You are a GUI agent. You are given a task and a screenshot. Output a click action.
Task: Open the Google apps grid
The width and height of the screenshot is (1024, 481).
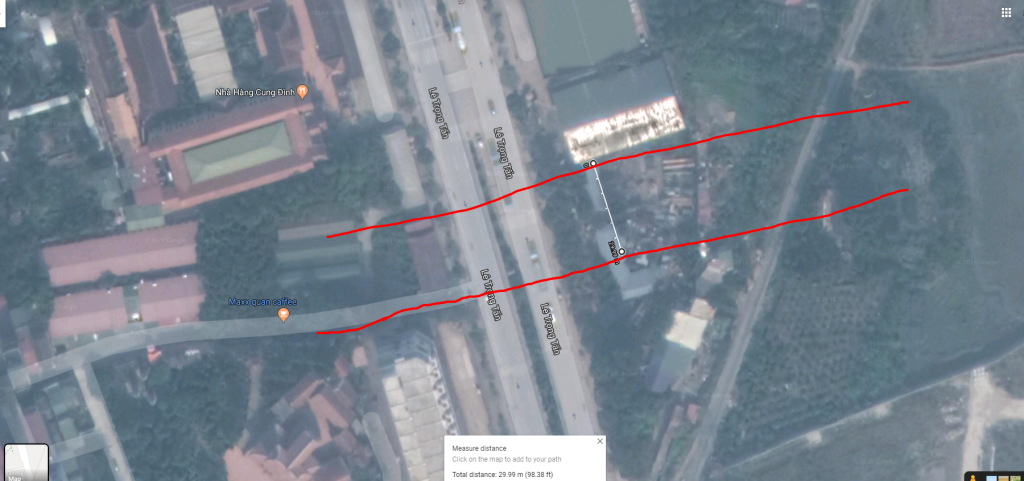[1006, 13]
